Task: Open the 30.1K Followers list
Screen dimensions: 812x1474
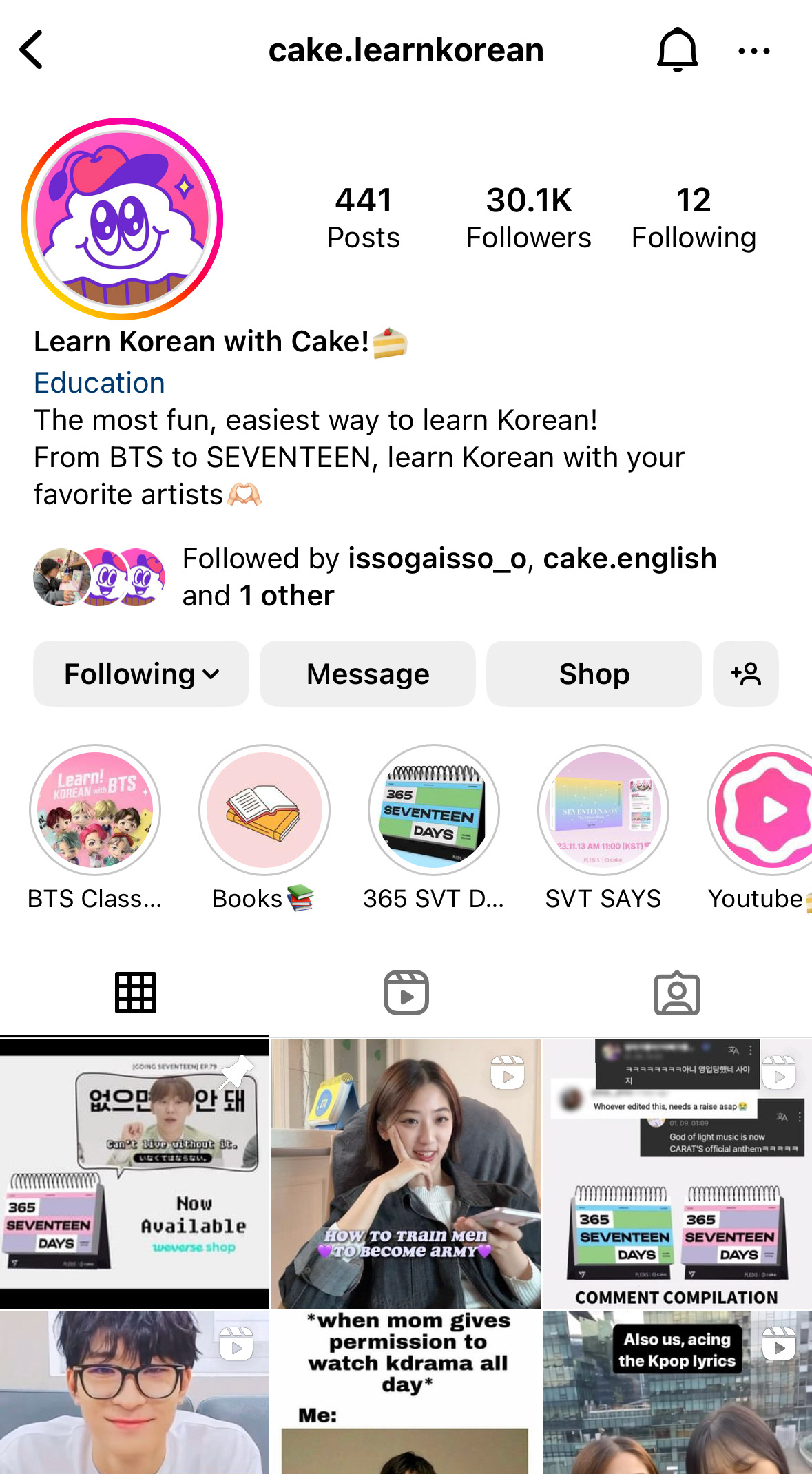Action: (x=528, y=218)
